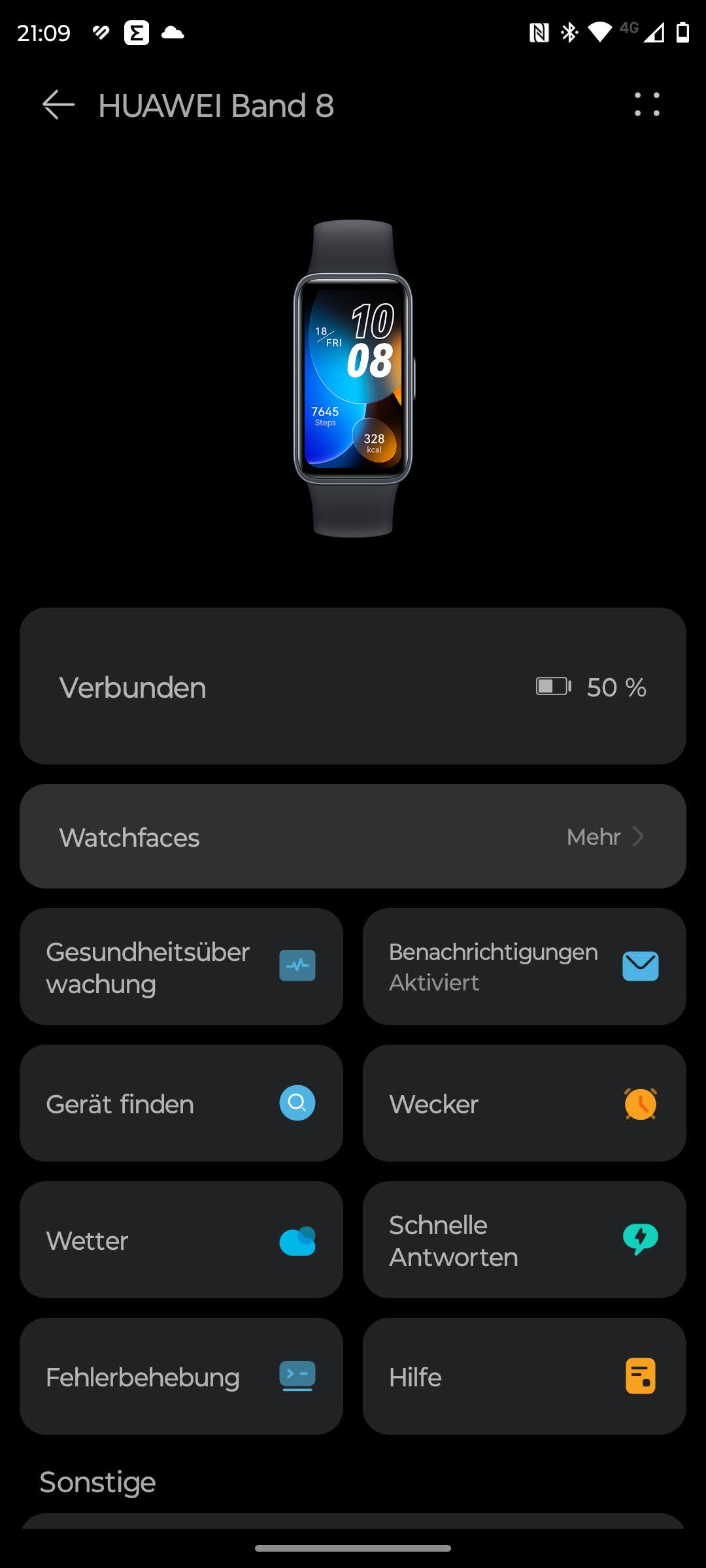This screenshot has width=706, height=1568.
Task: Open the Wetter card
Action: point(181,1240)
